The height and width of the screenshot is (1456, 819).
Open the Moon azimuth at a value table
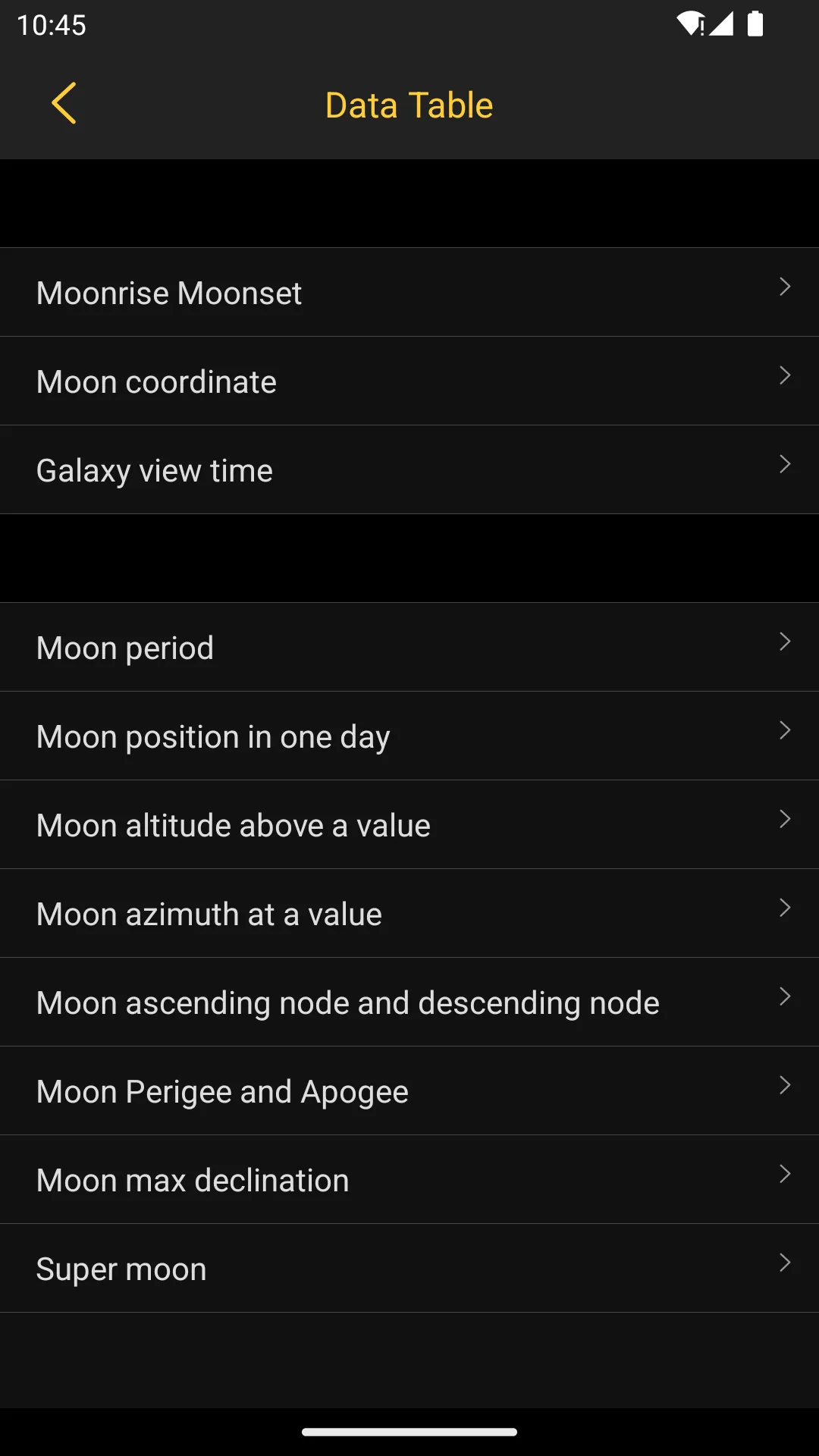(x=409, y=913)
